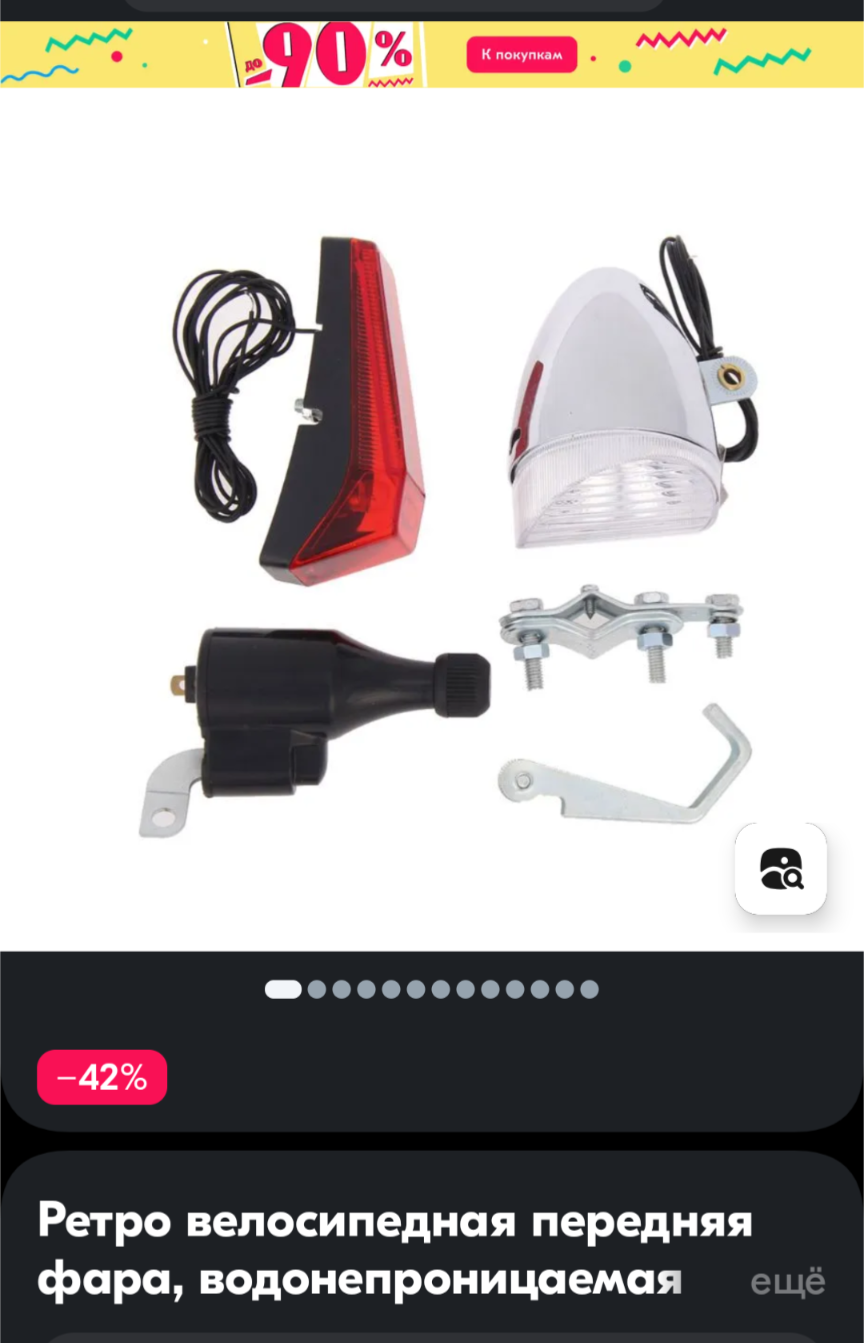Tap the "К покупкам" banner button
This screenshot has width=864, height=1343.
click(x=521, y=54)
